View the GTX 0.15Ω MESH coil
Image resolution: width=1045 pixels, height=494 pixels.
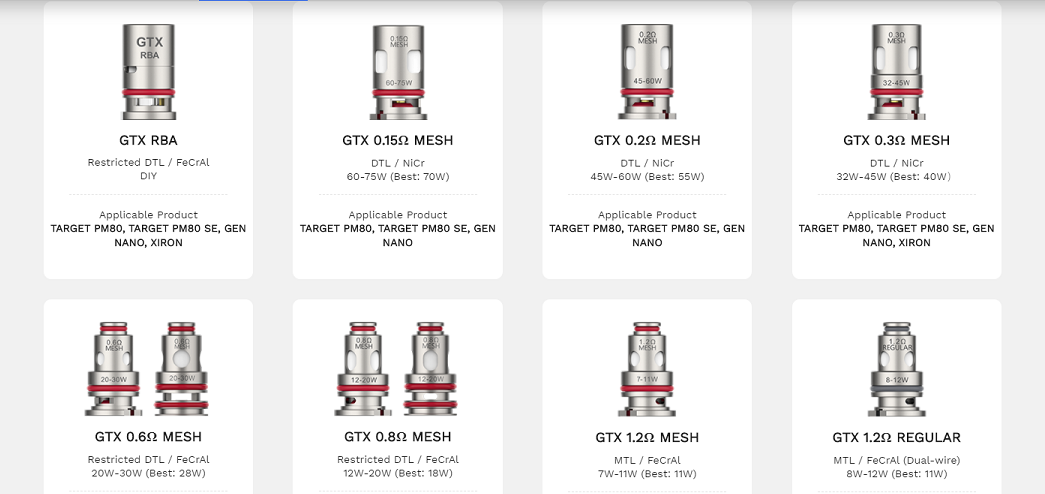click(x=398, y=140)
